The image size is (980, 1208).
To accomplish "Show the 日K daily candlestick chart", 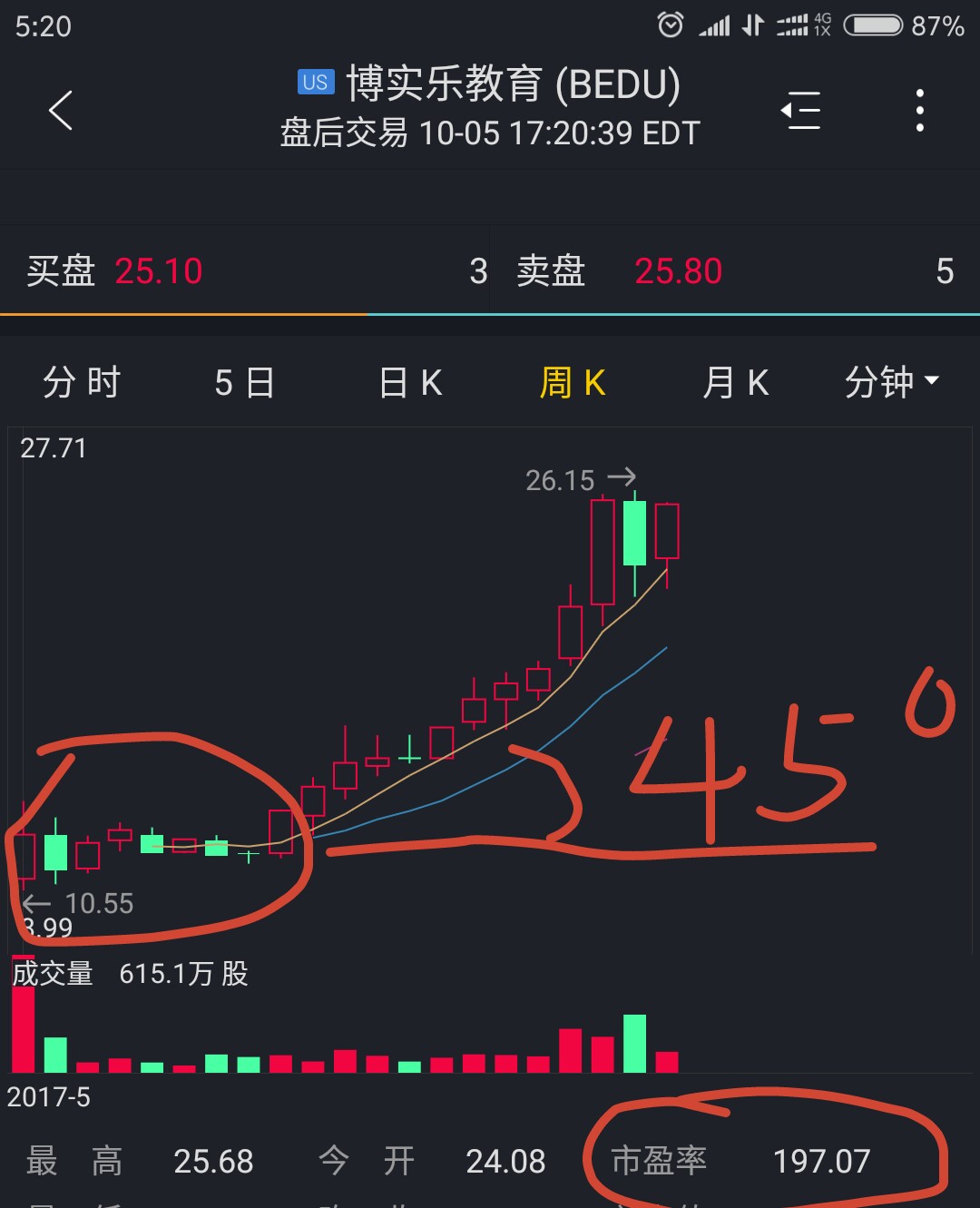I will 410,383.
